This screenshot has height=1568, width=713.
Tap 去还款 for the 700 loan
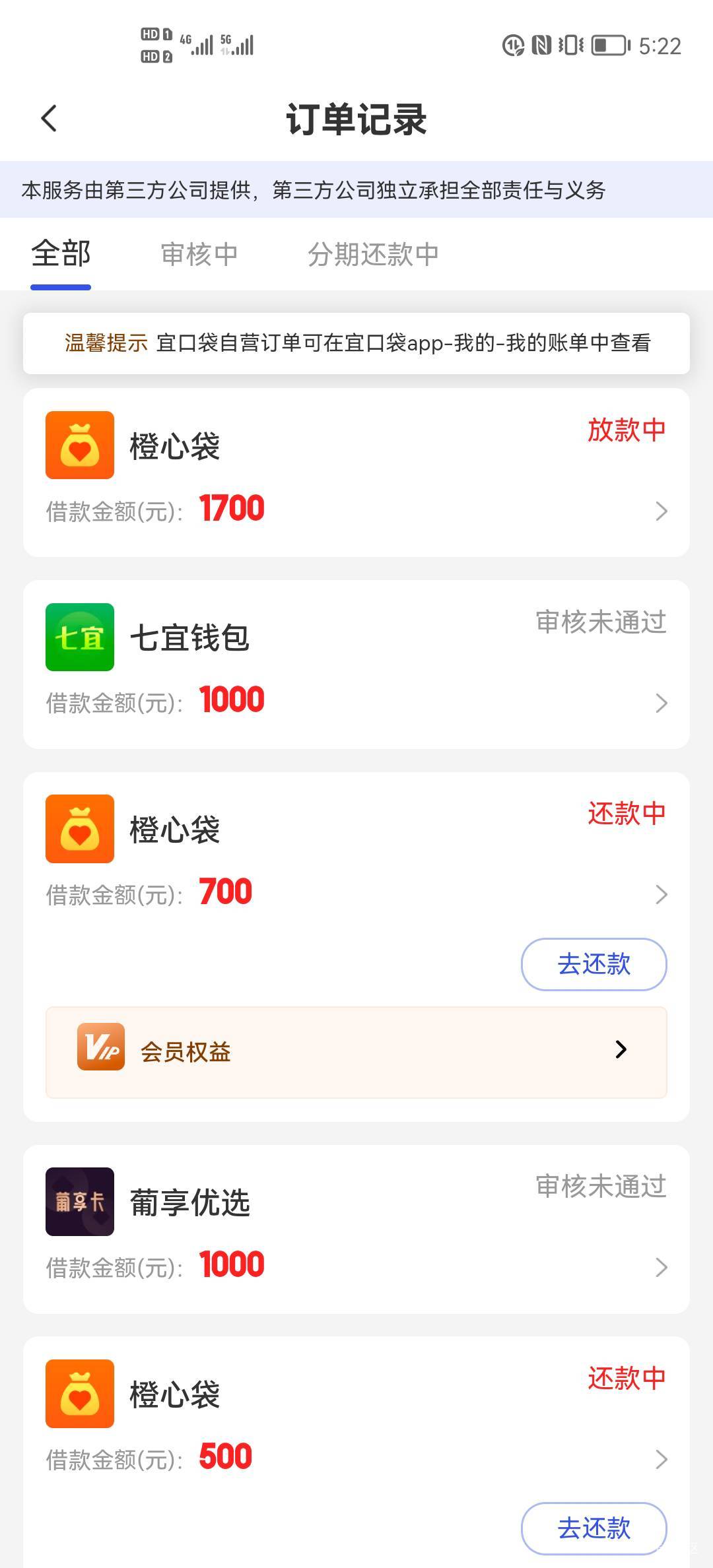pyautogui.click(x=594, y=964)
